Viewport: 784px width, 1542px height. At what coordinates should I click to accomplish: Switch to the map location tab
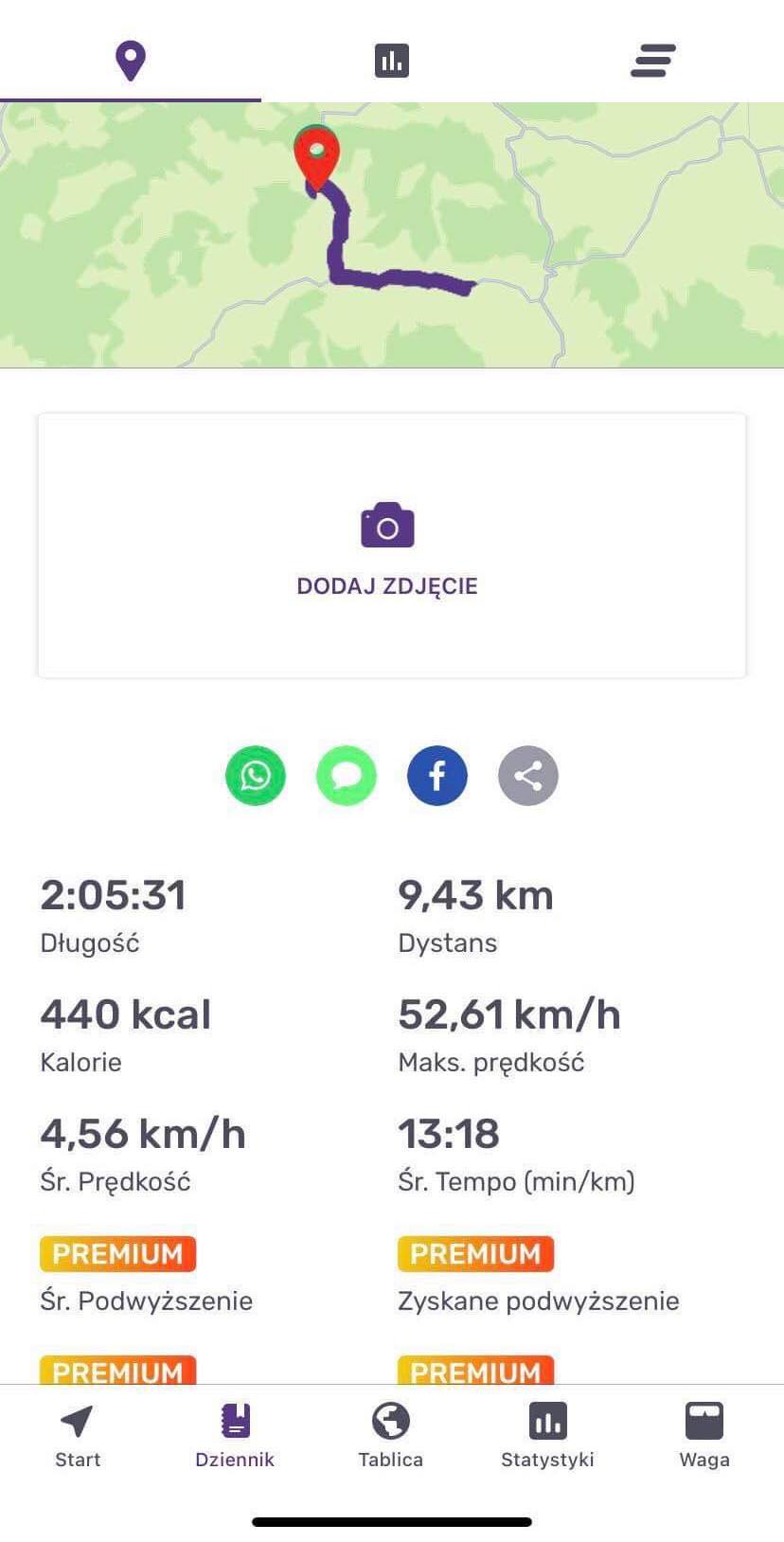click(x=130, y=60)
